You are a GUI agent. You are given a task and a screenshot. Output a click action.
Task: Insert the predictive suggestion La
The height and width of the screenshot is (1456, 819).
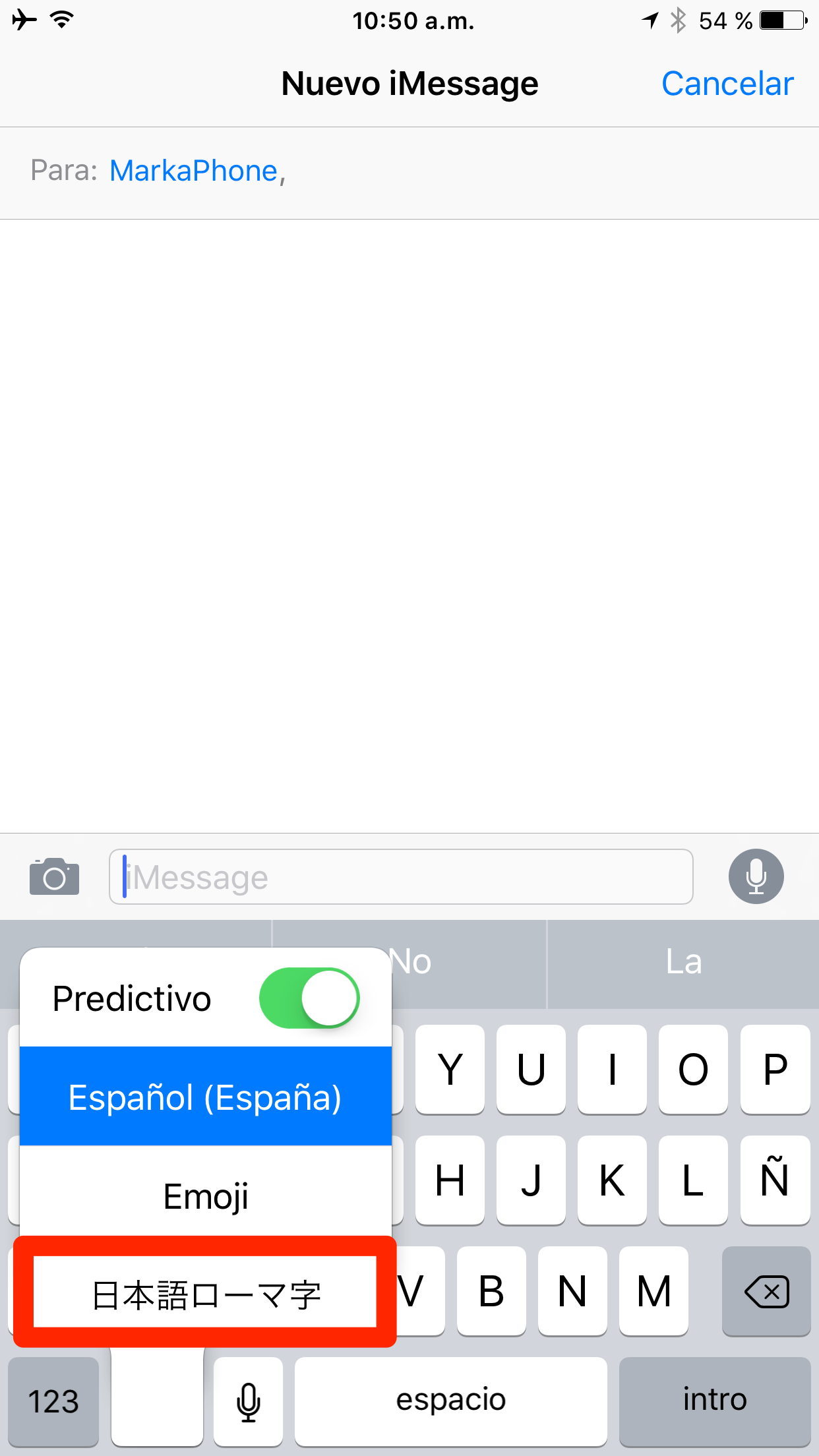pyautogui.click(x=683, y=962)
